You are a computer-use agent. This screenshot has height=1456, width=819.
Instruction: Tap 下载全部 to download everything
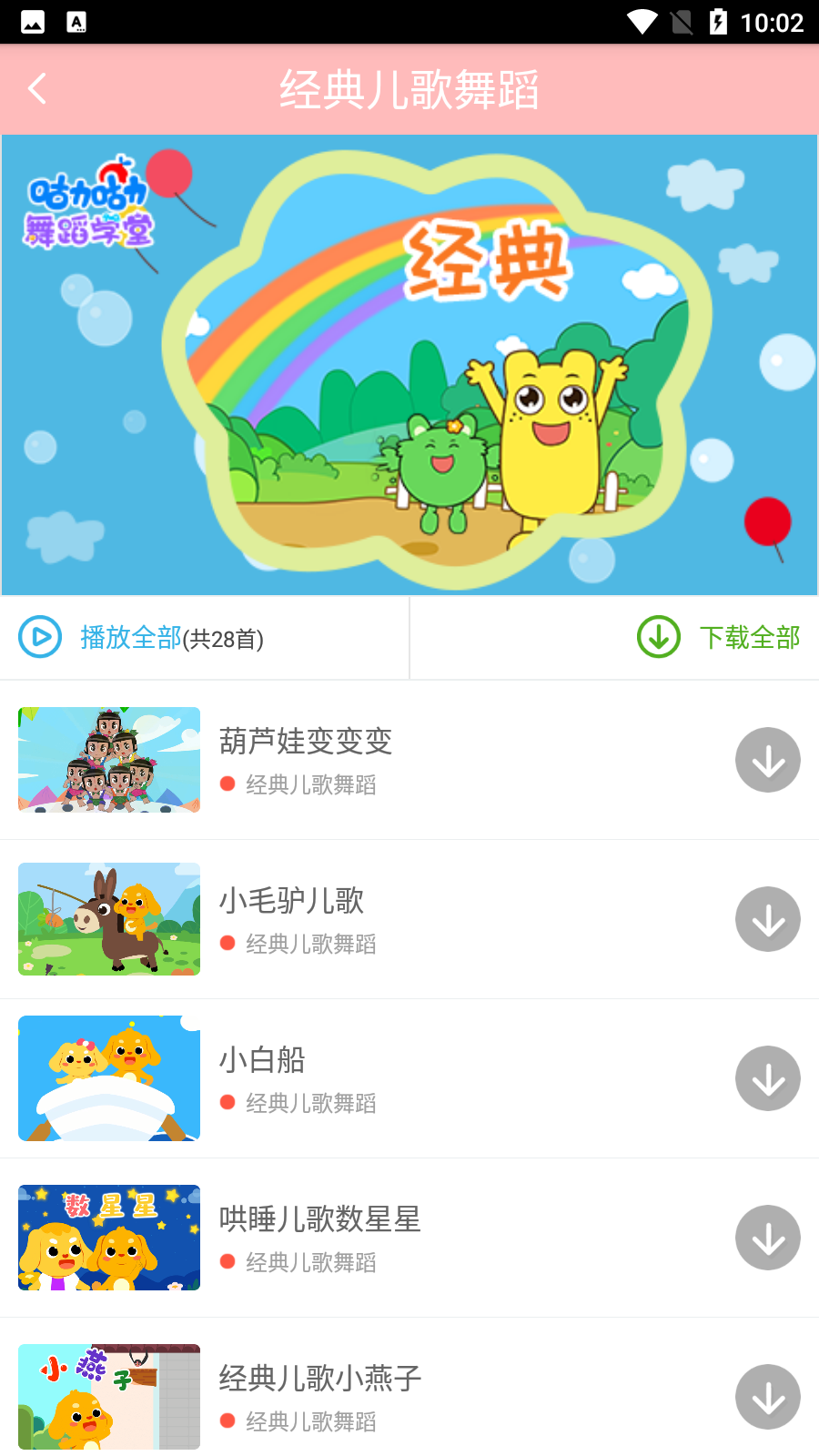pos(749,638)
